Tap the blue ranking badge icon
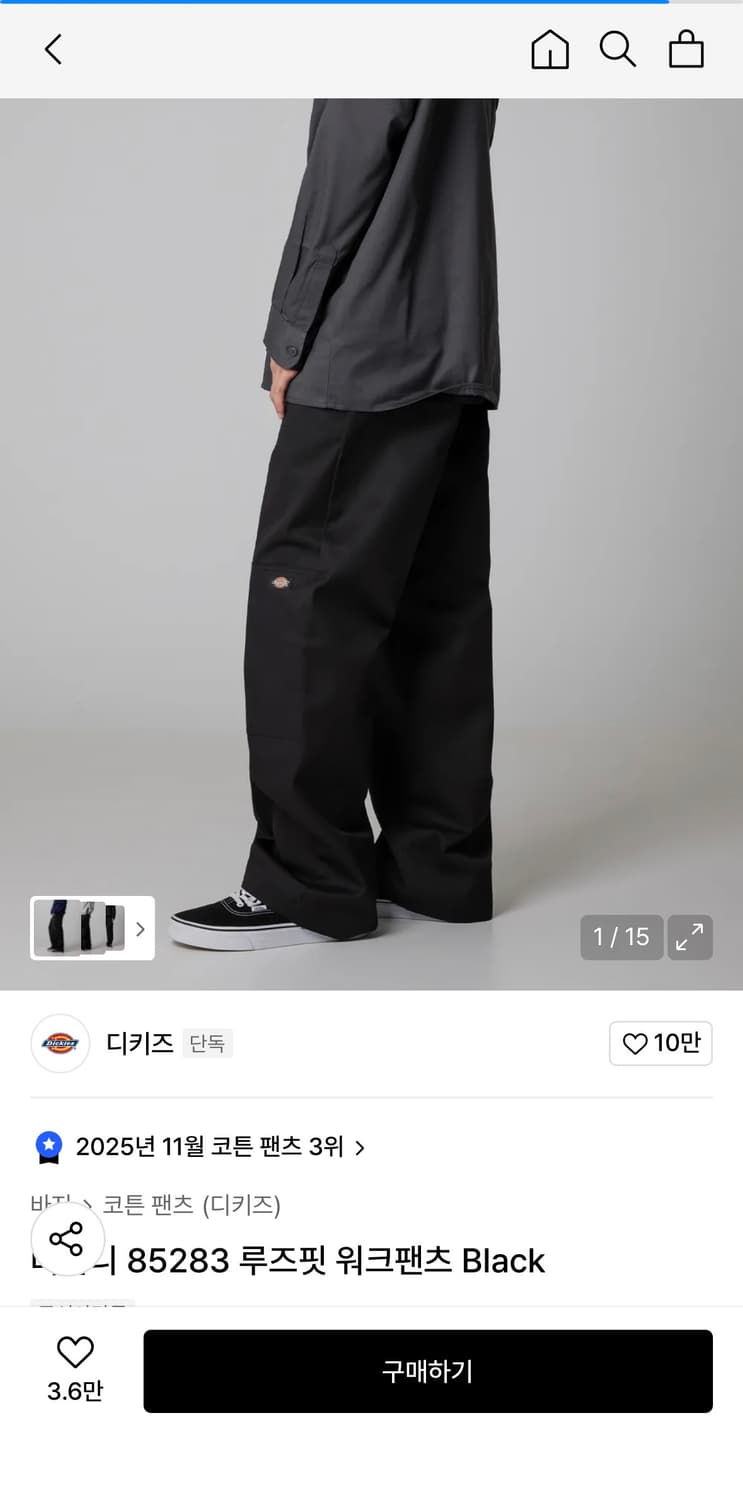The width and height of the screenshot is (743, 1500). pyautogui.click(x=47, y=1147)
